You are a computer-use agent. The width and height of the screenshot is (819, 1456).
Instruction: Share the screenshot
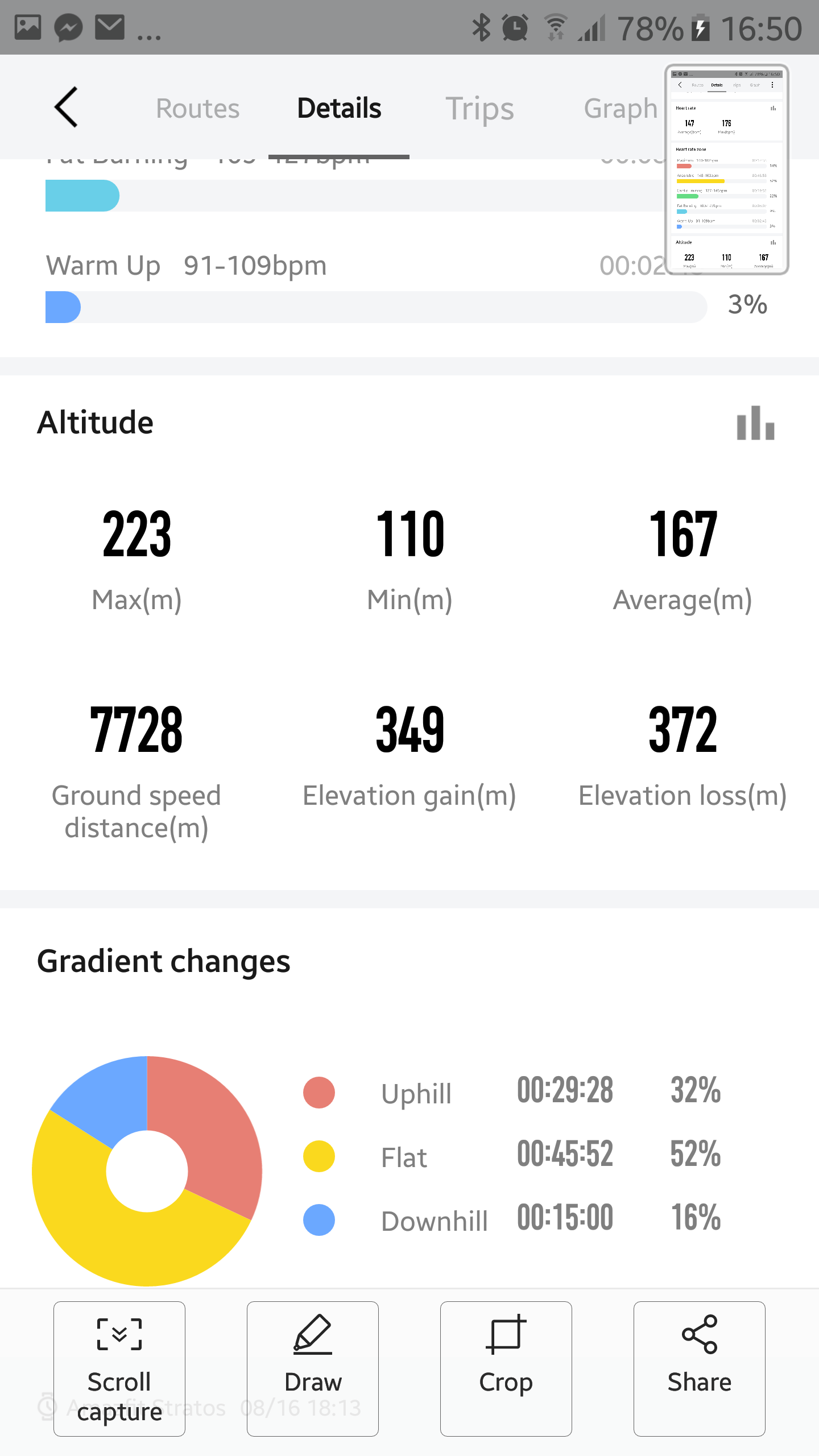click(x=700, y=1368)
